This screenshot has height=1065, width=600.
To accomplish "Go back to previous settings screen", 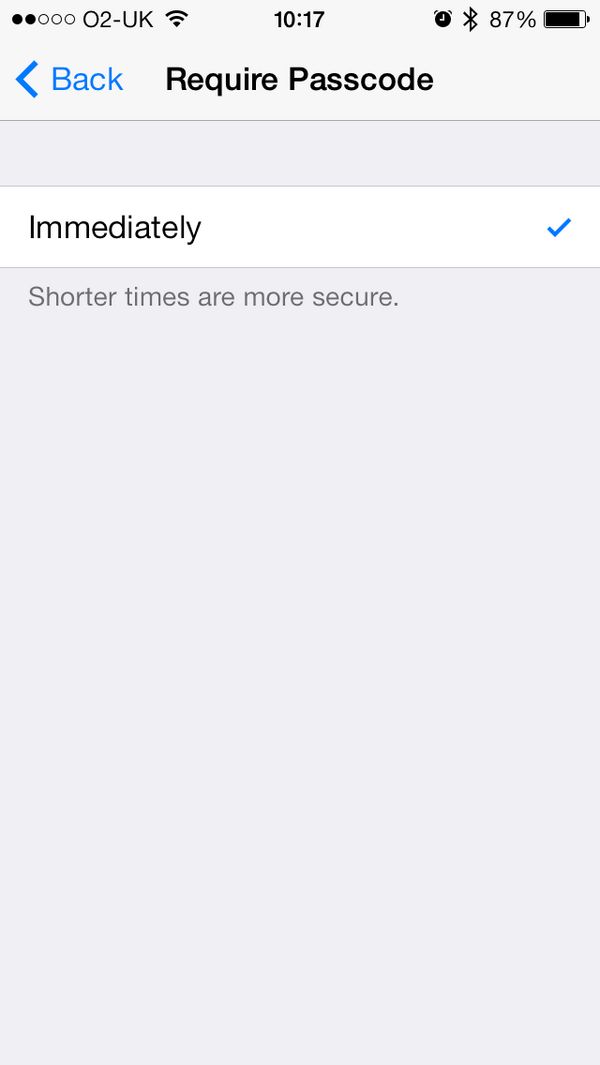I will (x=69, y=79).
